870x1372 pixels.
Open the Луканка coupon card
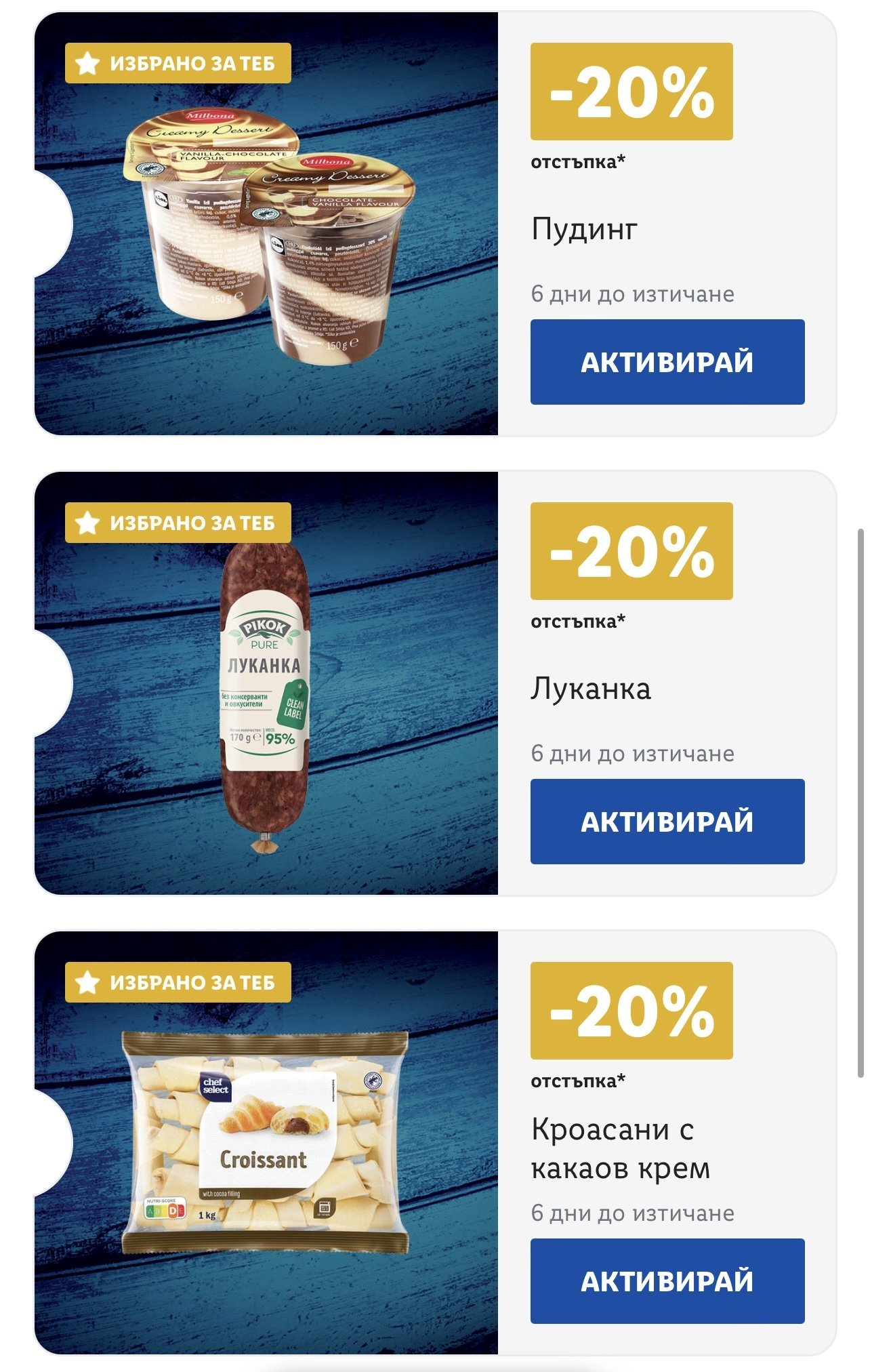(x=435, y=683)
